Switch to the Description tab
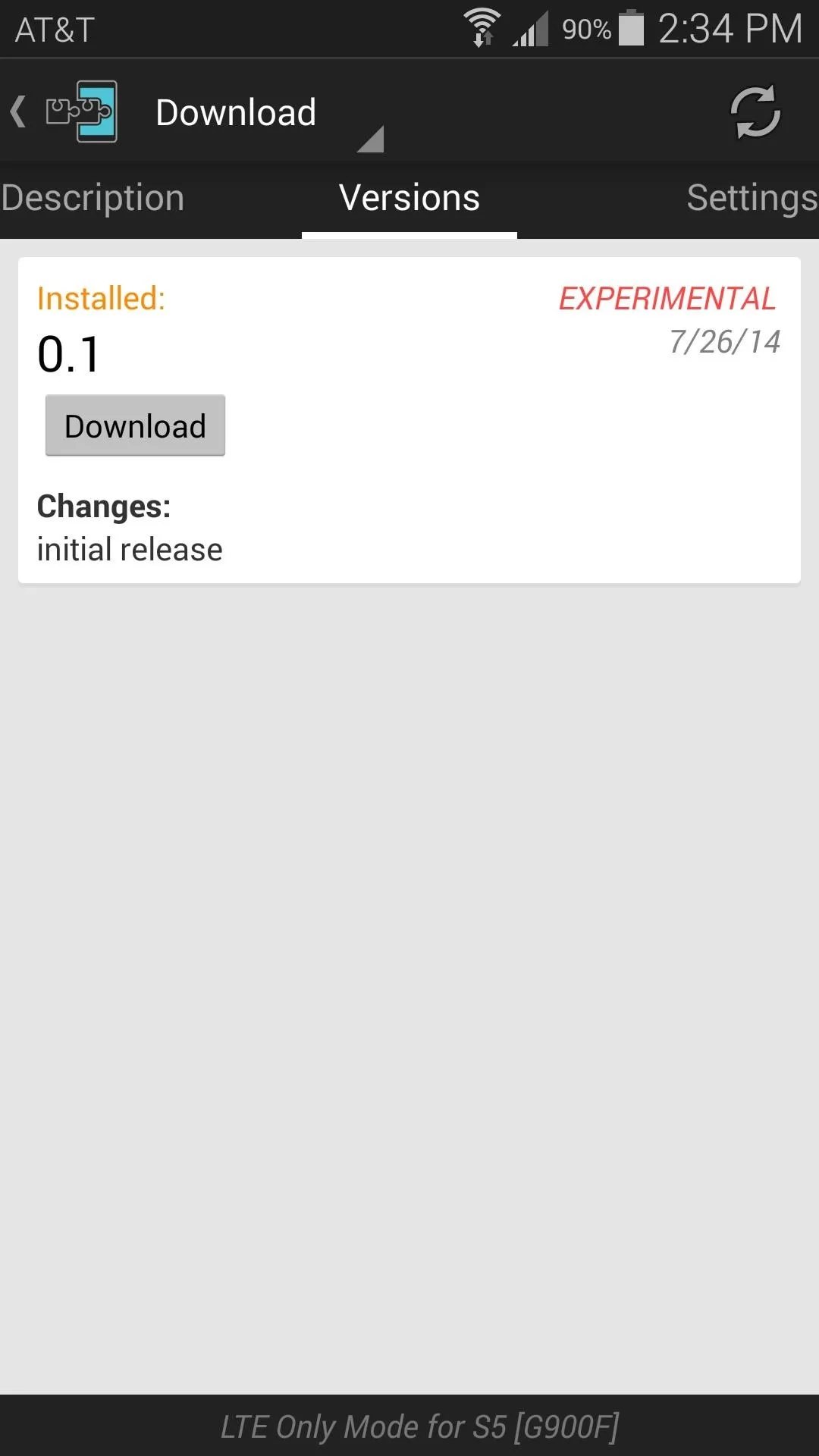The height and width of the screenshot is (1456, 819). [x=93, y=199]
